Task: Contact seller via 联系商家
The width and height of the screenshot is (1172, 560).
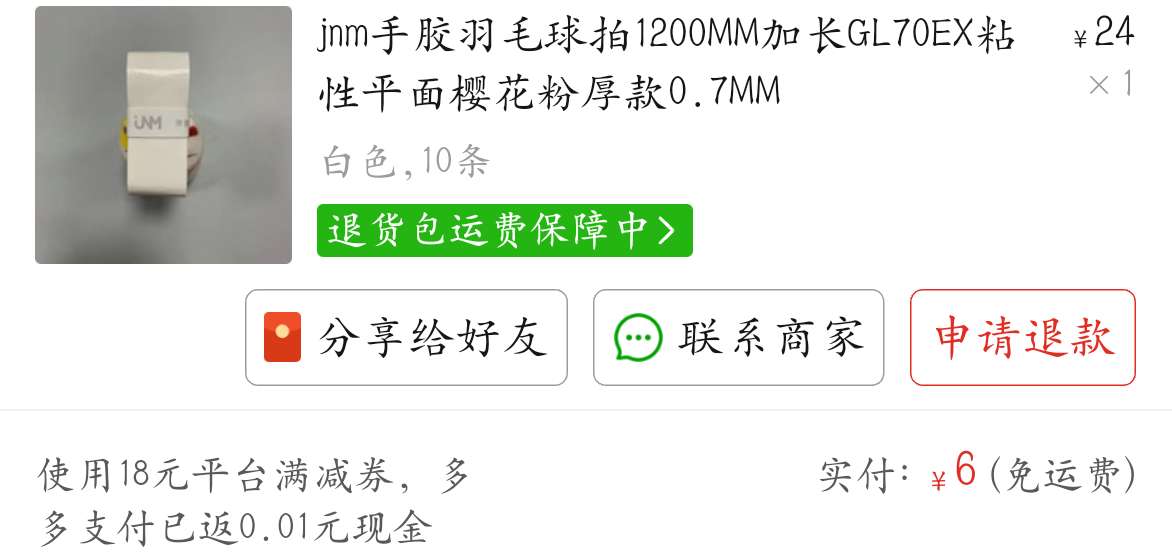Action: (738, 338)
